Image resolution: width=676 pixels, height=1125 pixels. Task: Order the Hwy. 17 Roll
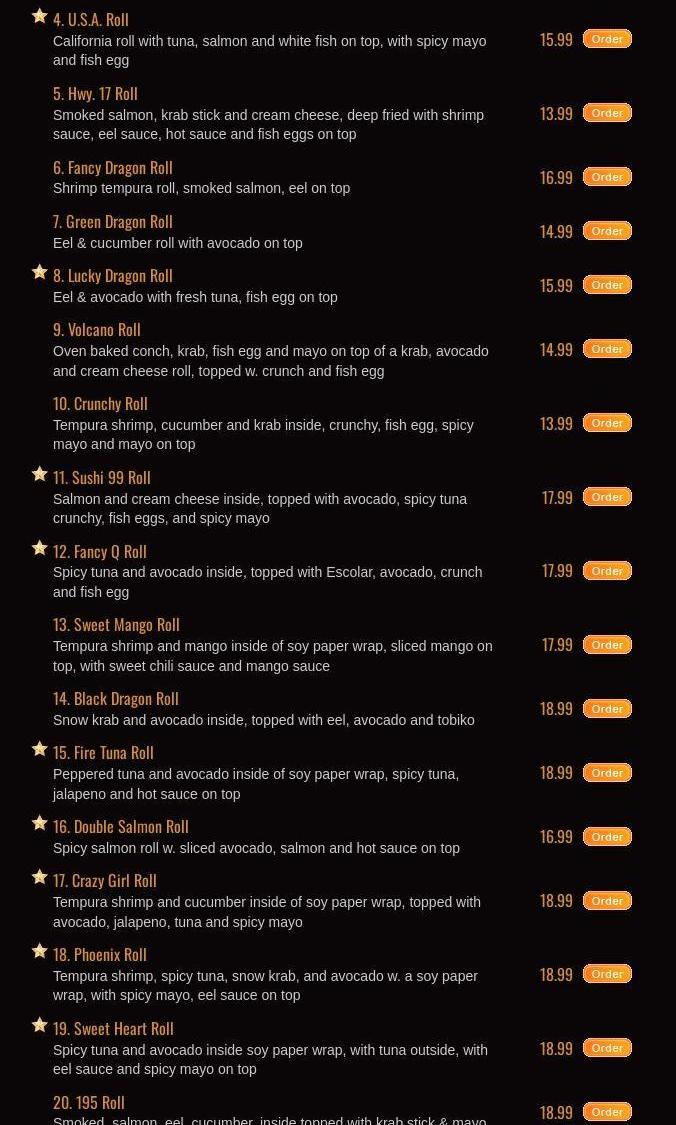coord(607,113)
